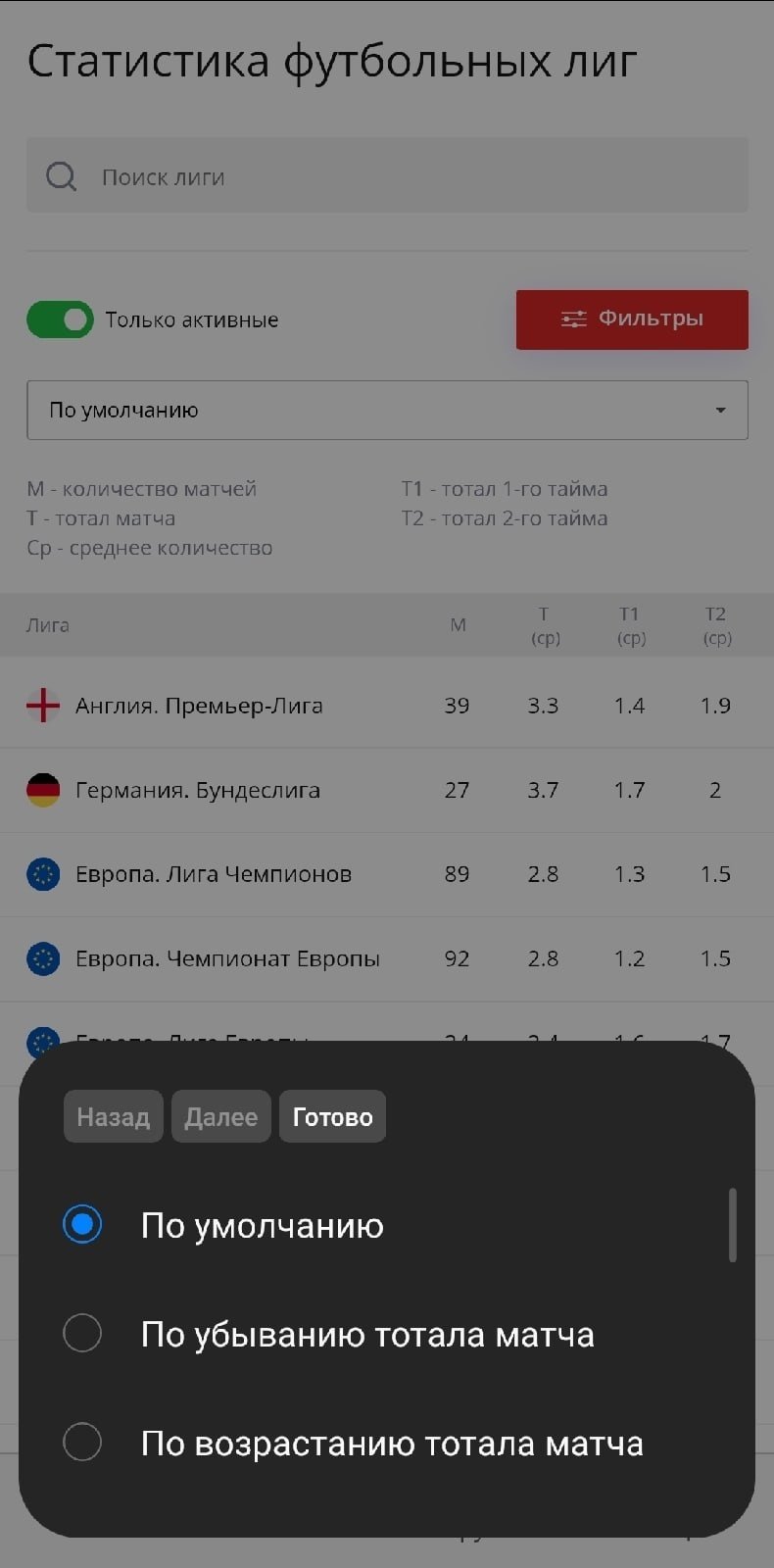This screenshot has width=774, height=1568.
Task: Tap the Готово button
Action: pos(332,1116)
